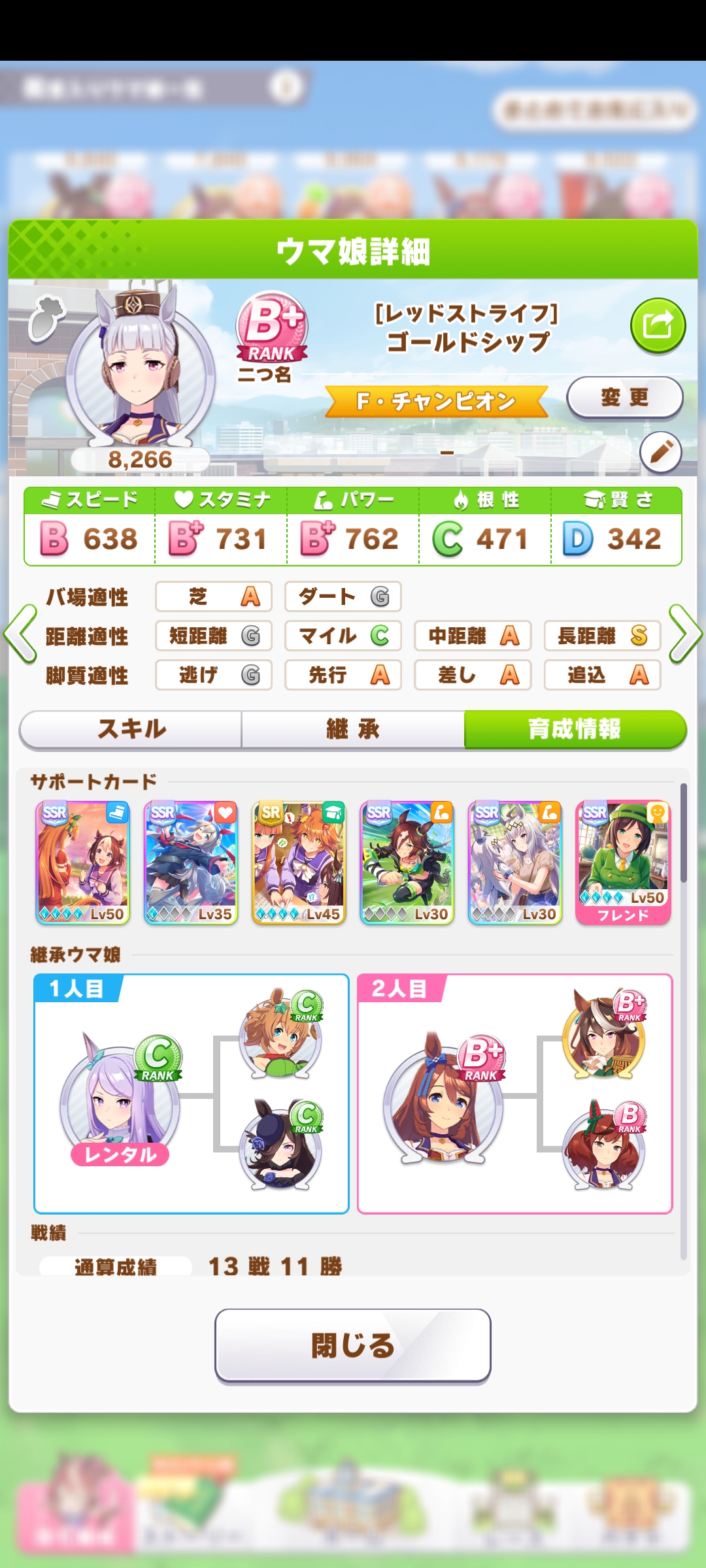Viewport: 706px width, 1568px height.
Task: Switch to the スキル tab
Action: [x=131, y=729]
